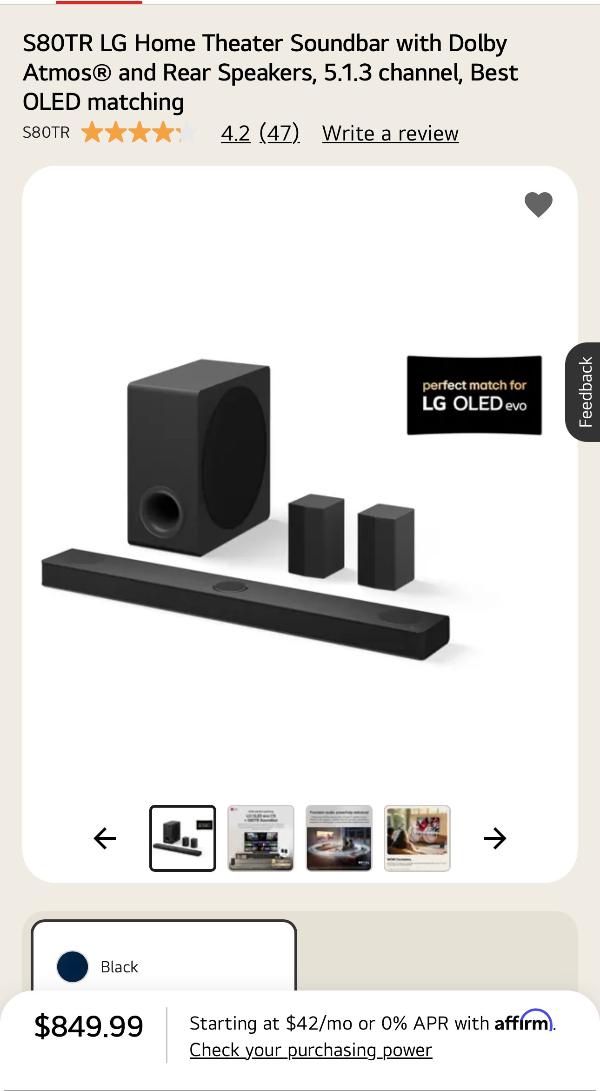The image size is (600, 1091).
Task: Show the third gallery thumbnail image
Action: click(339, 838)
